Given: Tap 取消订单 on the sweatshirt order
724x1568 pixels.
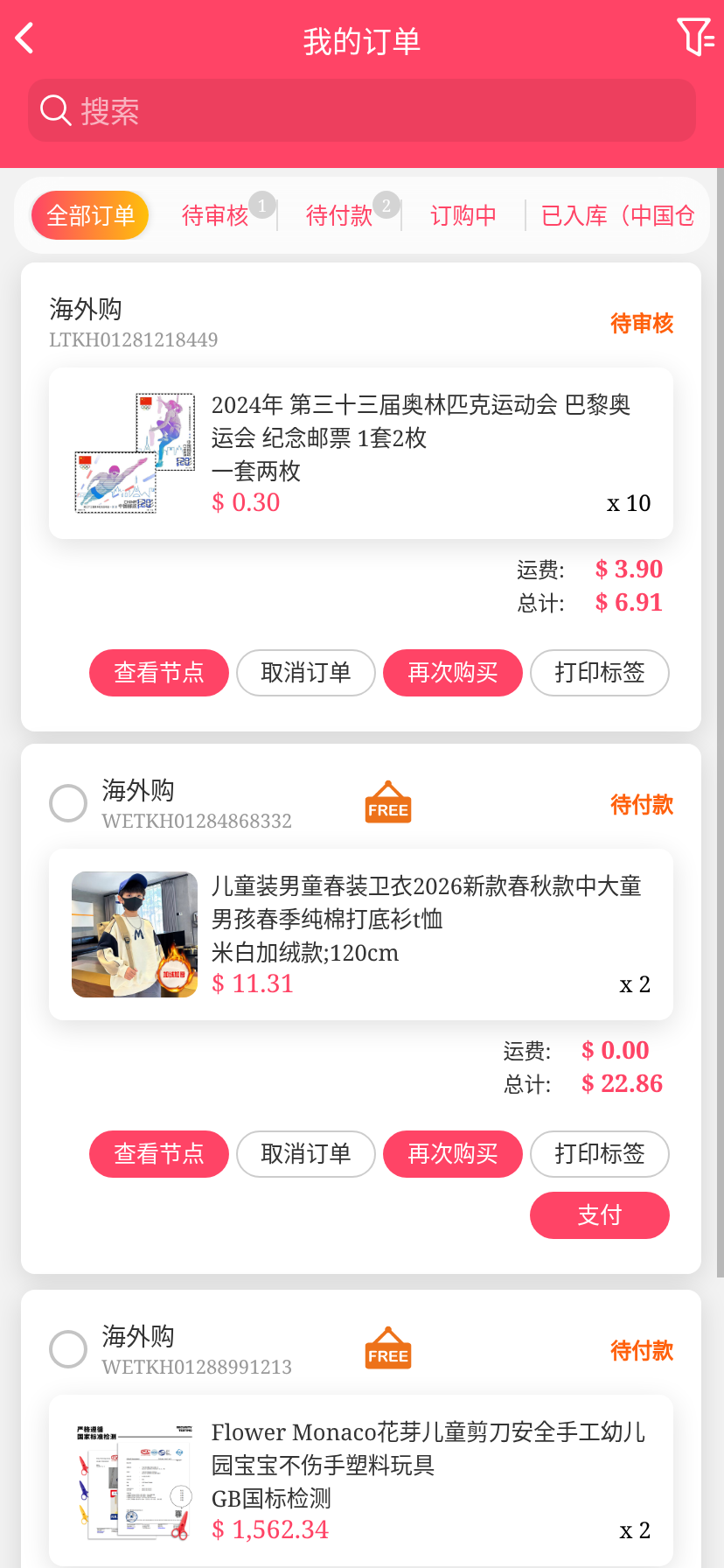Looking at the screenshot, I should click(306, 1154).
